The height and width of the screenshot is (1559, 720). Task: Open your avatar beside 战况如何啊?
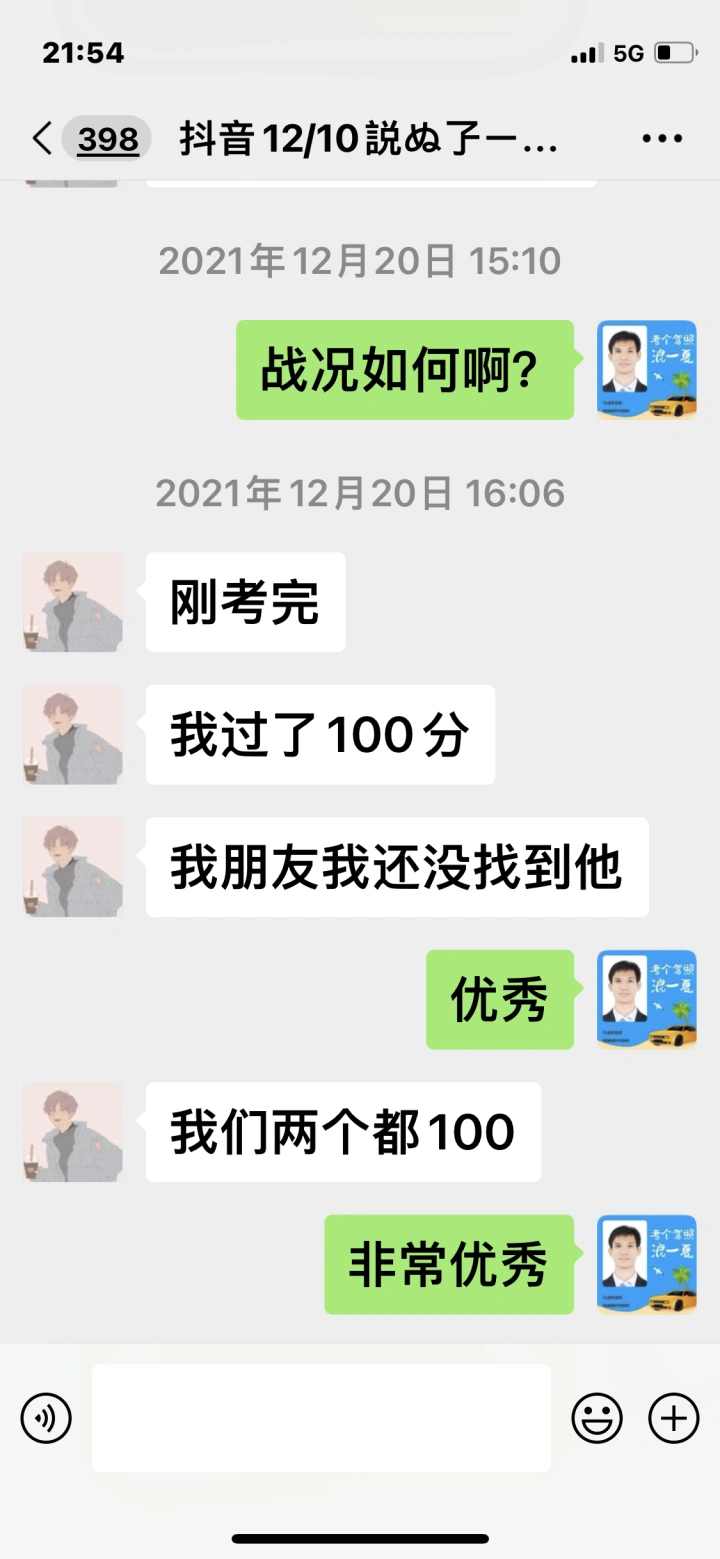tap(647, 370)
